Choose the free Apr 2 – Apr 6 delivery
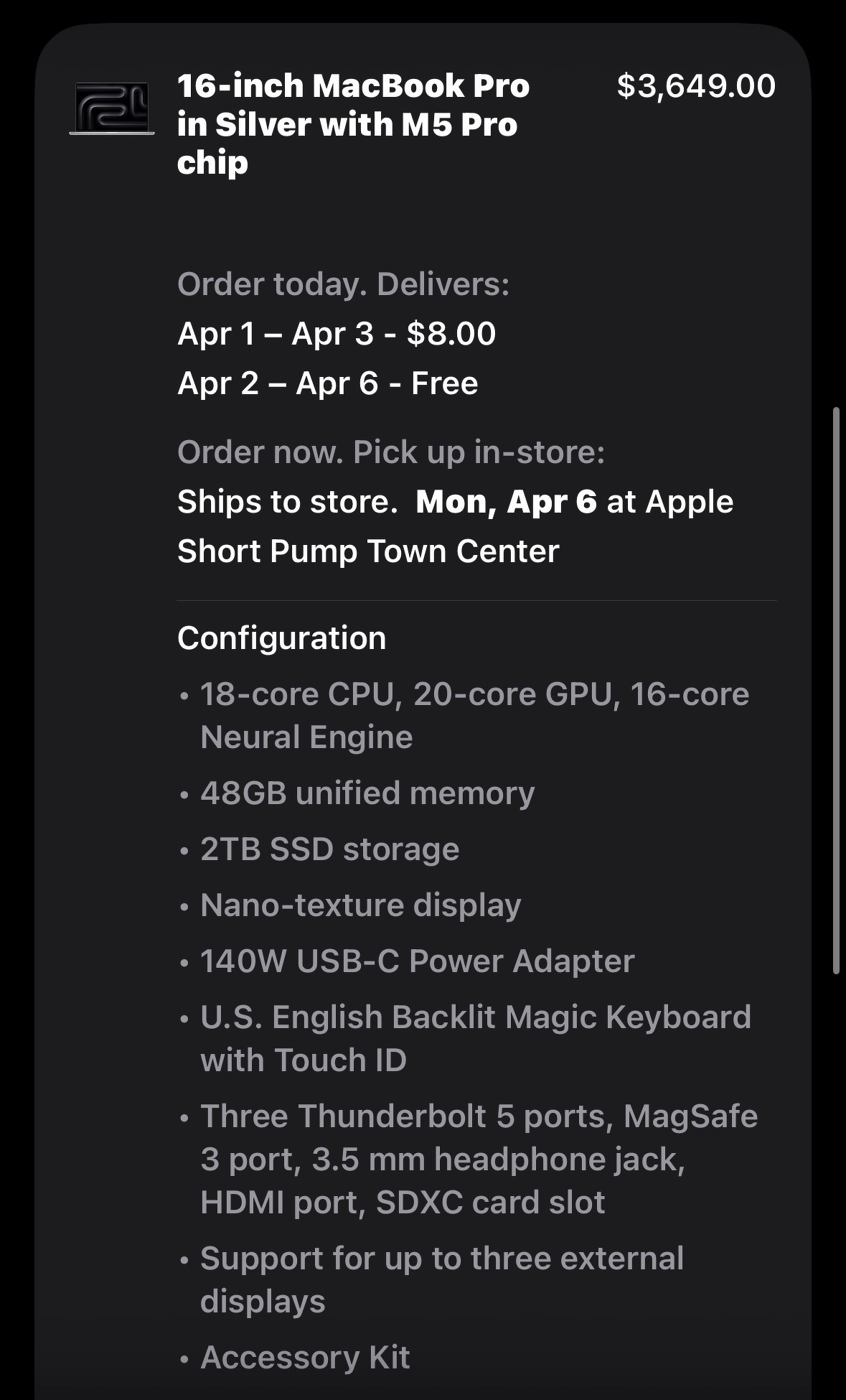 tap(327, 383)
